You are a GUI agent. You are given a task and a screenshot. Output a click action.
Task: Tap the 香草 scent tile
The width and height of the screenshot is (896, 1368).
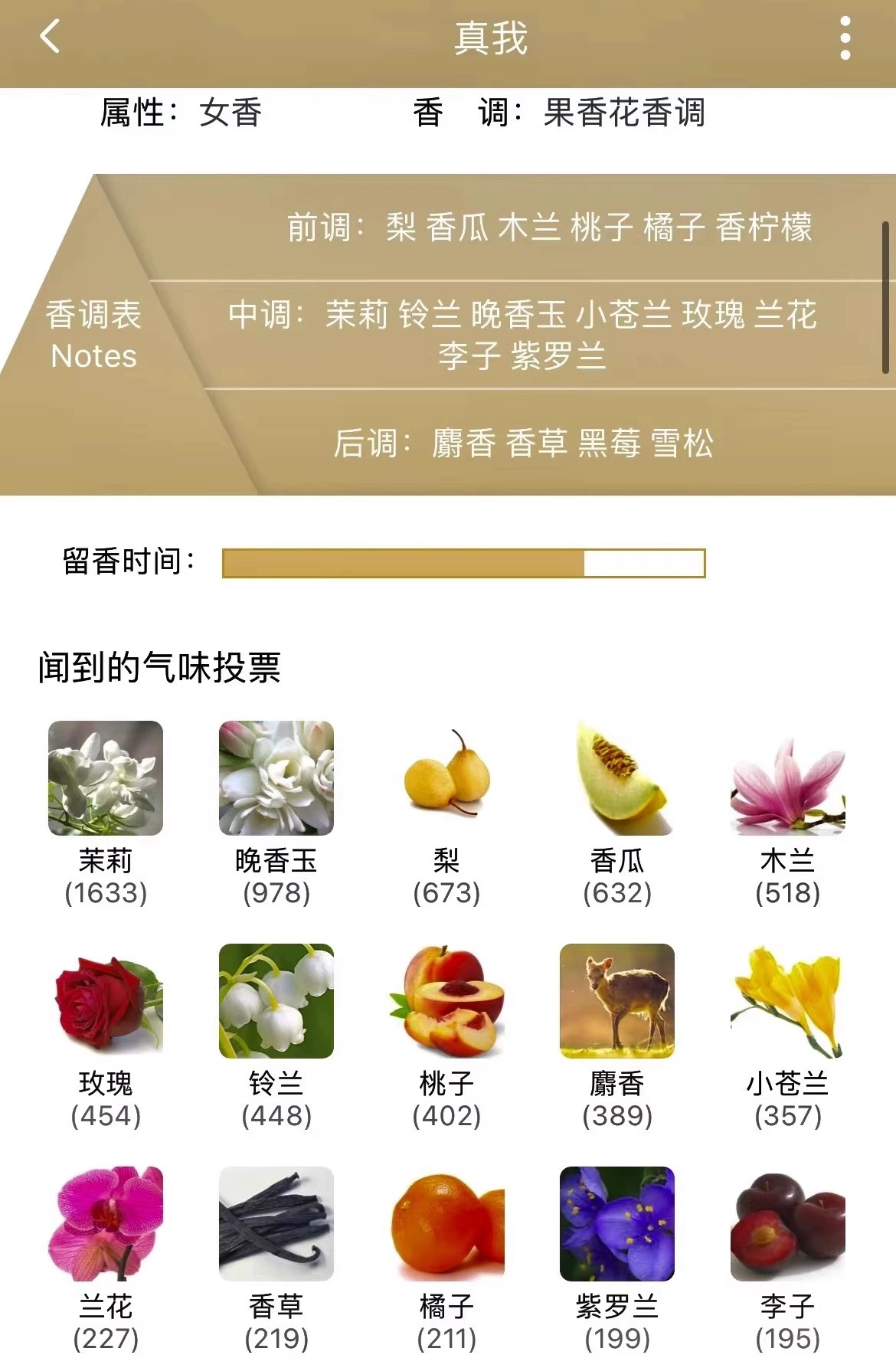pyautogui.click(x=276, y=1224)
